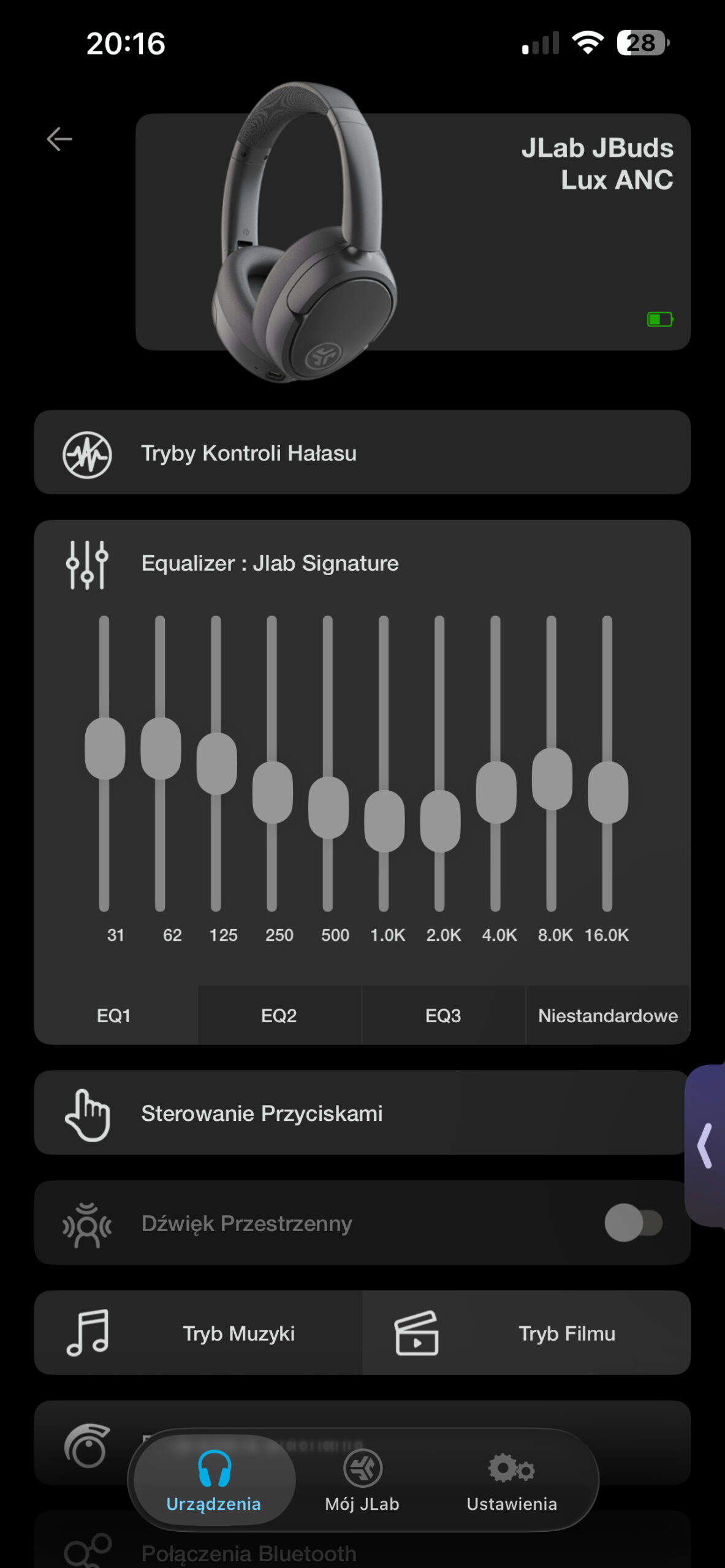Expand the side panel arrow handle

(x=706, y=1145)
